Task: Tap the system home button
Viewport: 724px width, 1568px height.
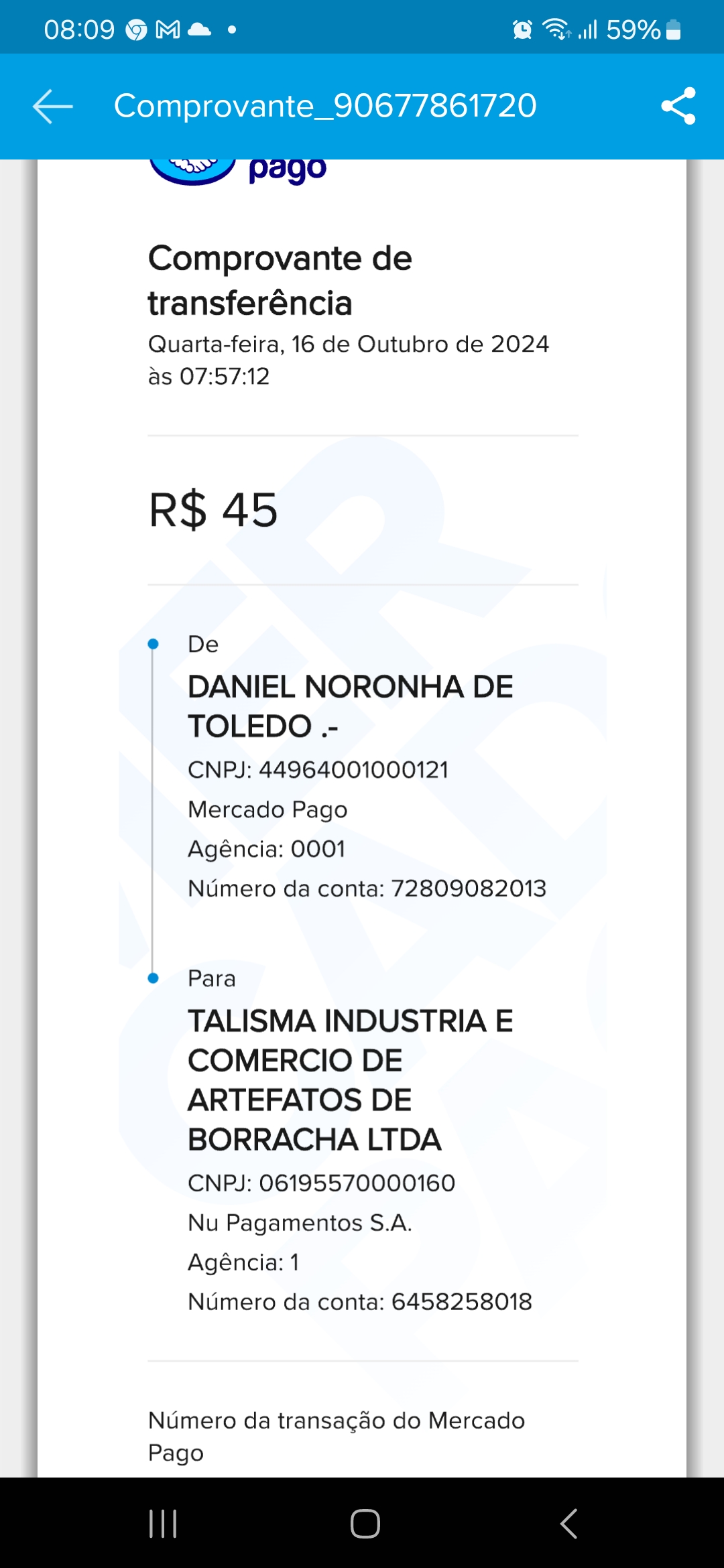Action: [x=365, y=1523]
